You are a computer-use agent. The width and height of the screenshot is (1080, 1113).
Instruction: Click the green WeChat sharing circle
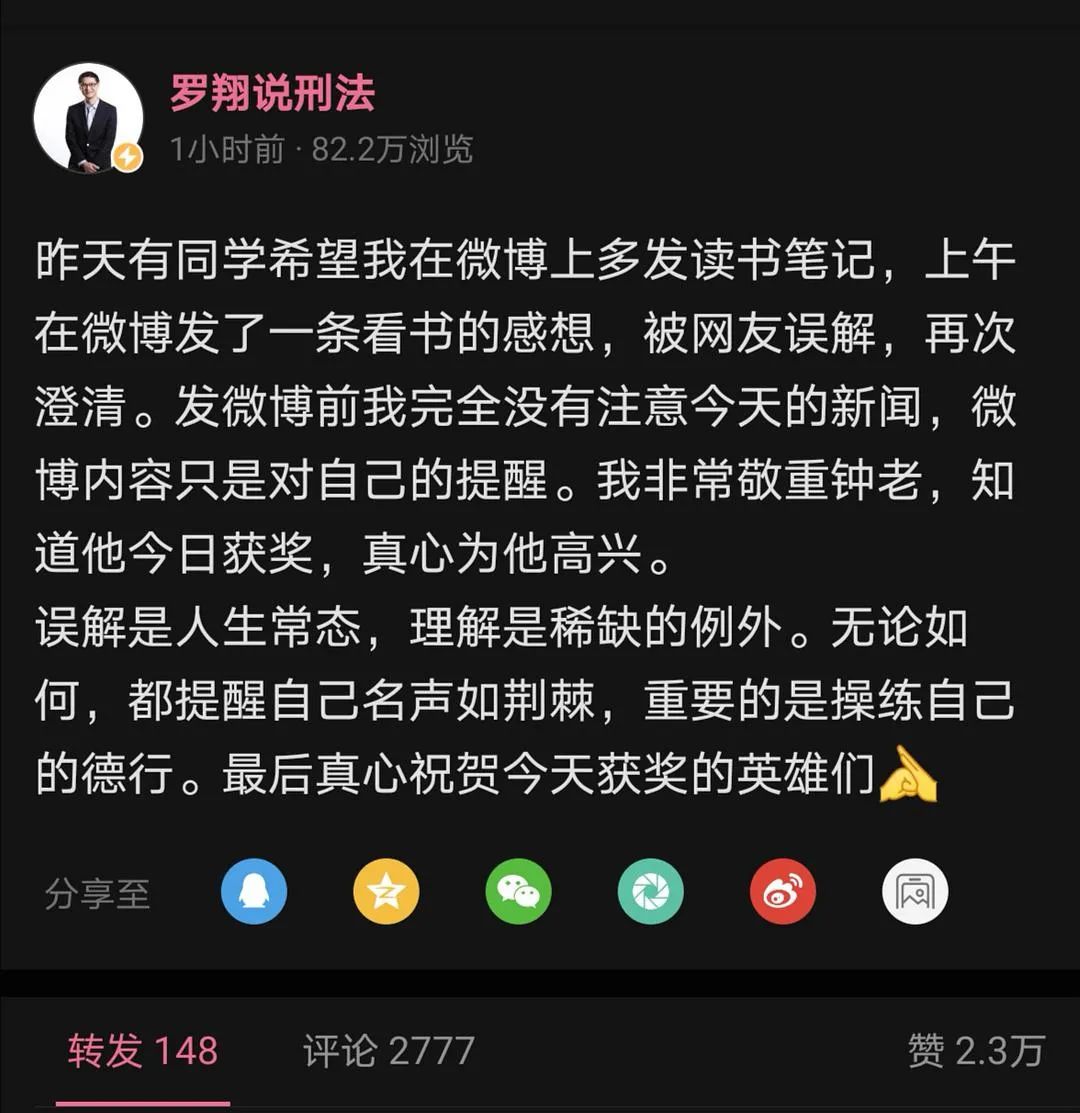pyautogui.click(x=517, y=890)
